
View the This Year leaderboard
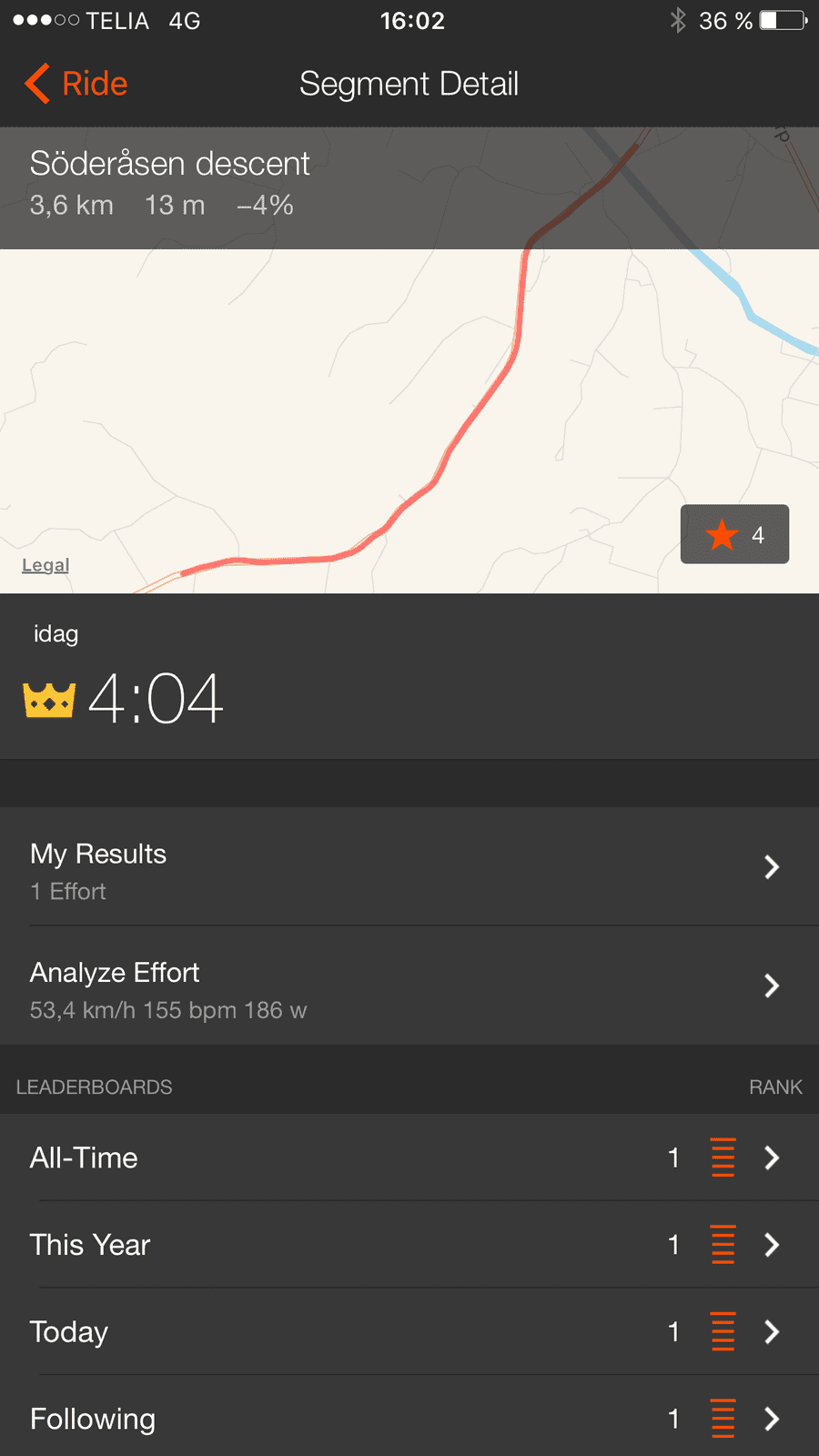[x=409, y=1245]
